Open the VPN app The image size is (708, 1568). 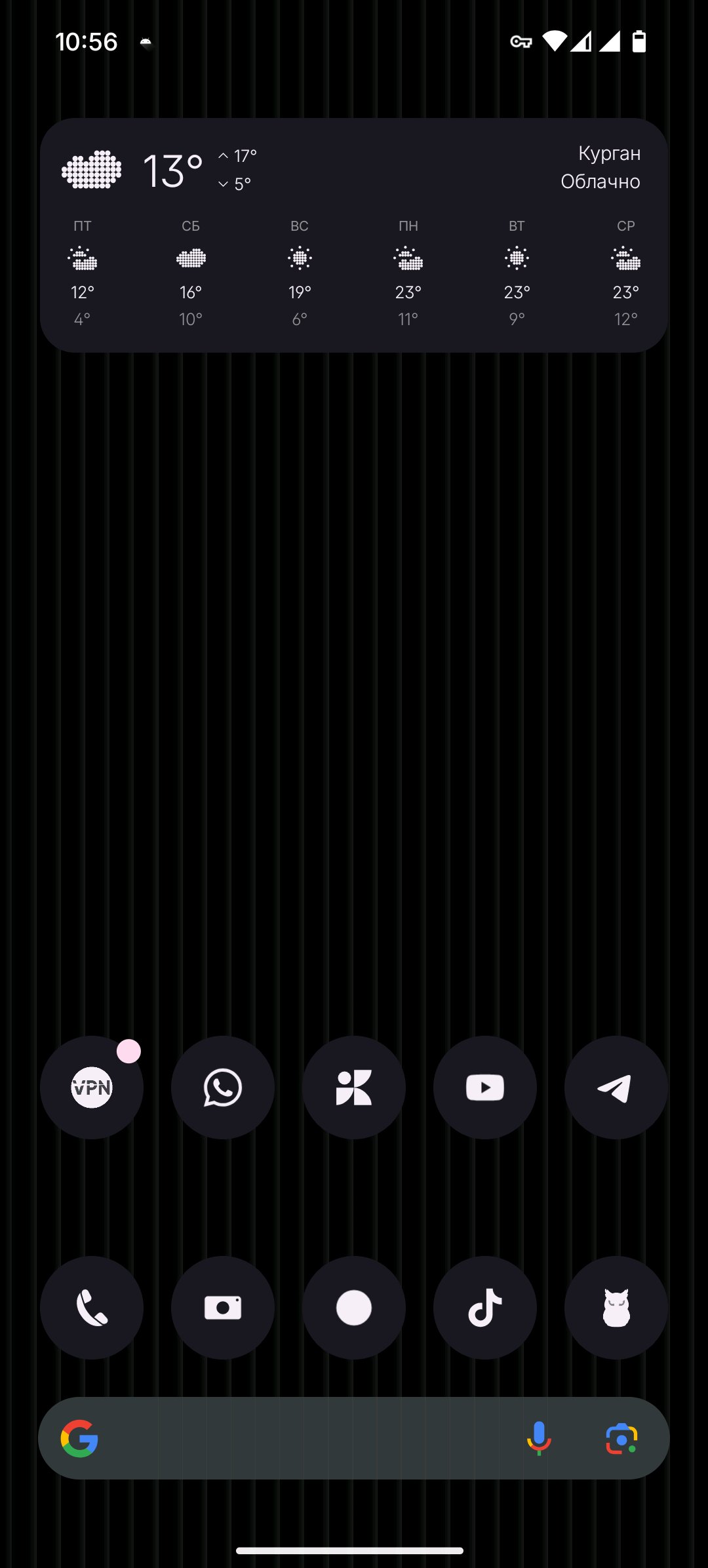92,1088
